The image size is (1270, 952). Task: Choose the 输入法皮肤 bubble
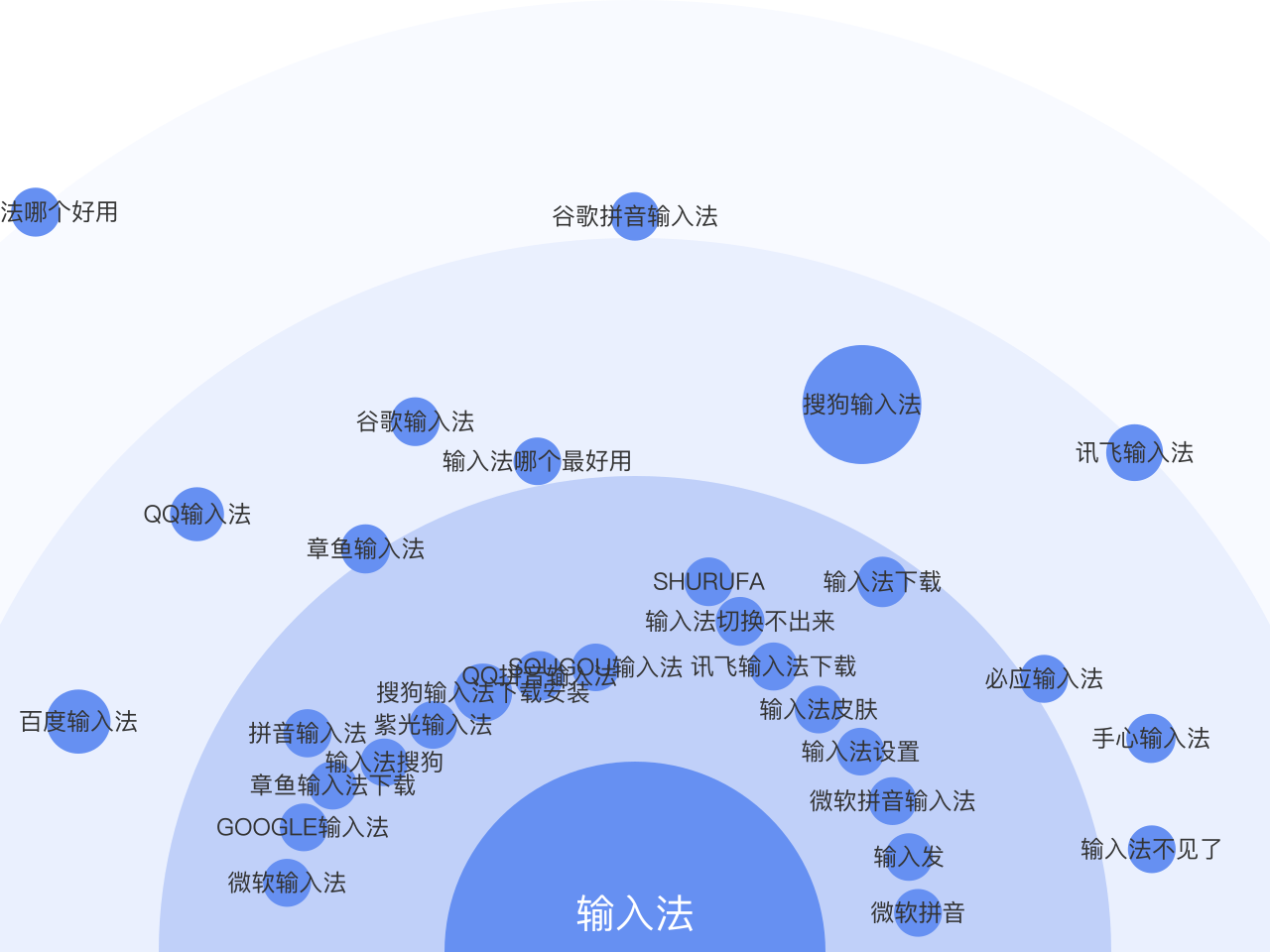(819, 710)
